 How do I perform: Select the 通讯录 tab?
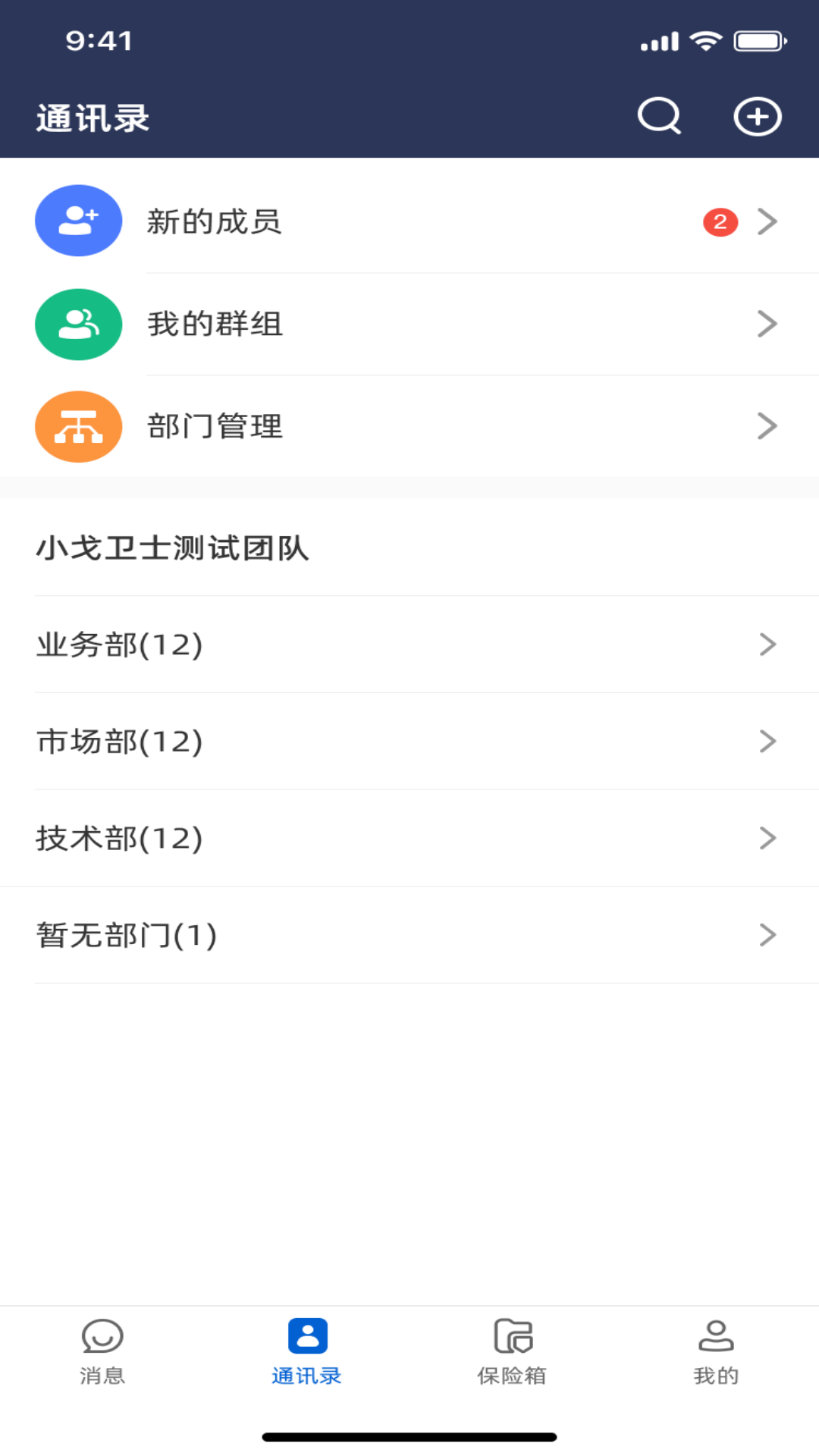[x=307, y=1352]
